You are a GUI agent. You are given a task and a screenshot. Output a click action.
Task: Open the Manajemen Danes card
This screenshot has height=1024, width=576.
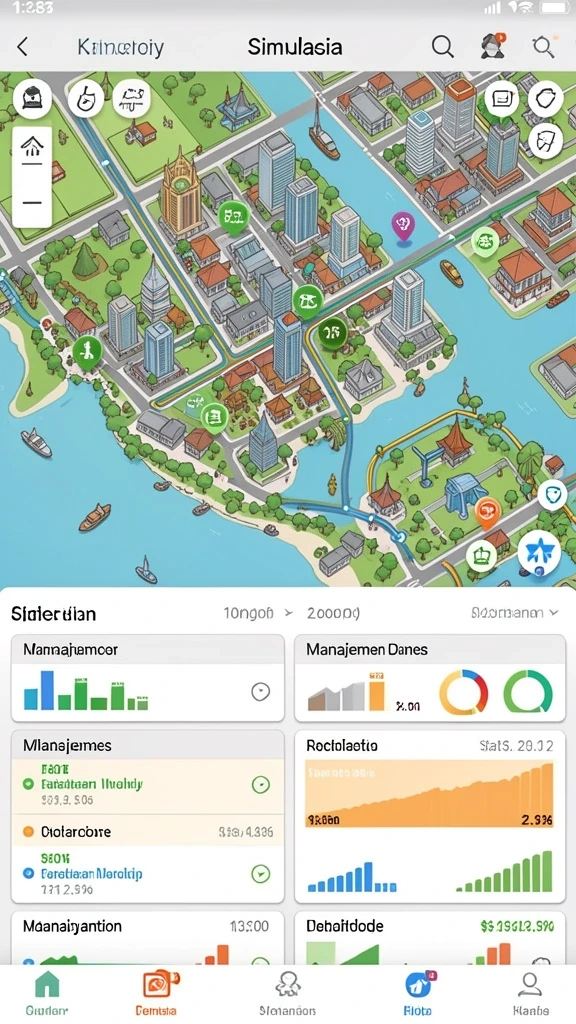430,678
